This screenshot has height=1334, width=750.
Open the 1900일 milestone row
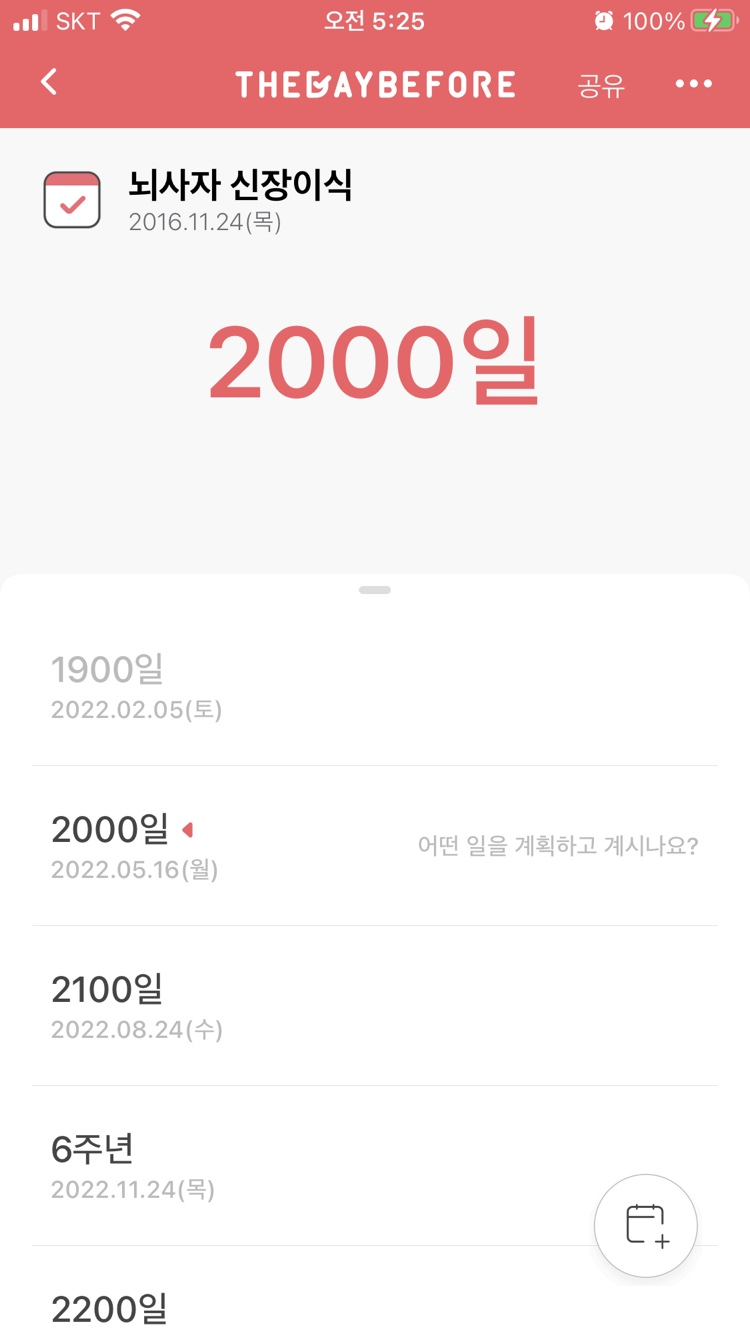(375, 686)
